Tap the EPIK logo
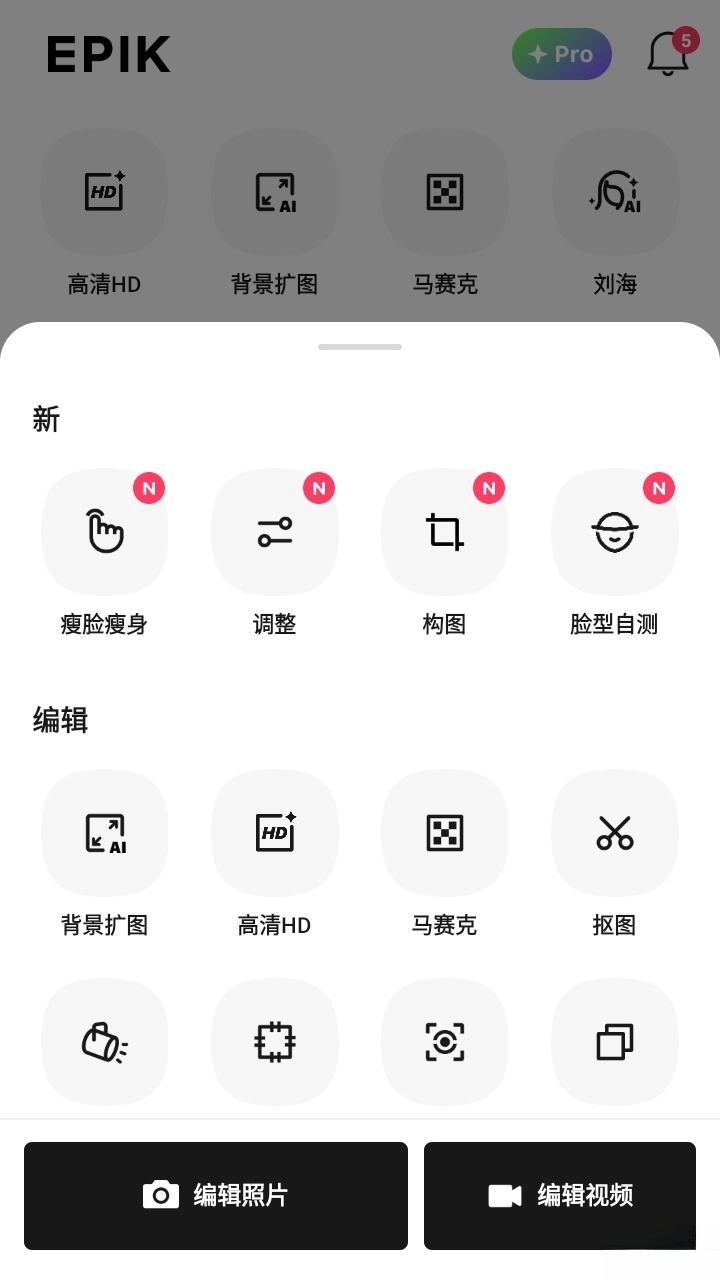The width and height of the screenshot is (720, 1280). [109, 54]
